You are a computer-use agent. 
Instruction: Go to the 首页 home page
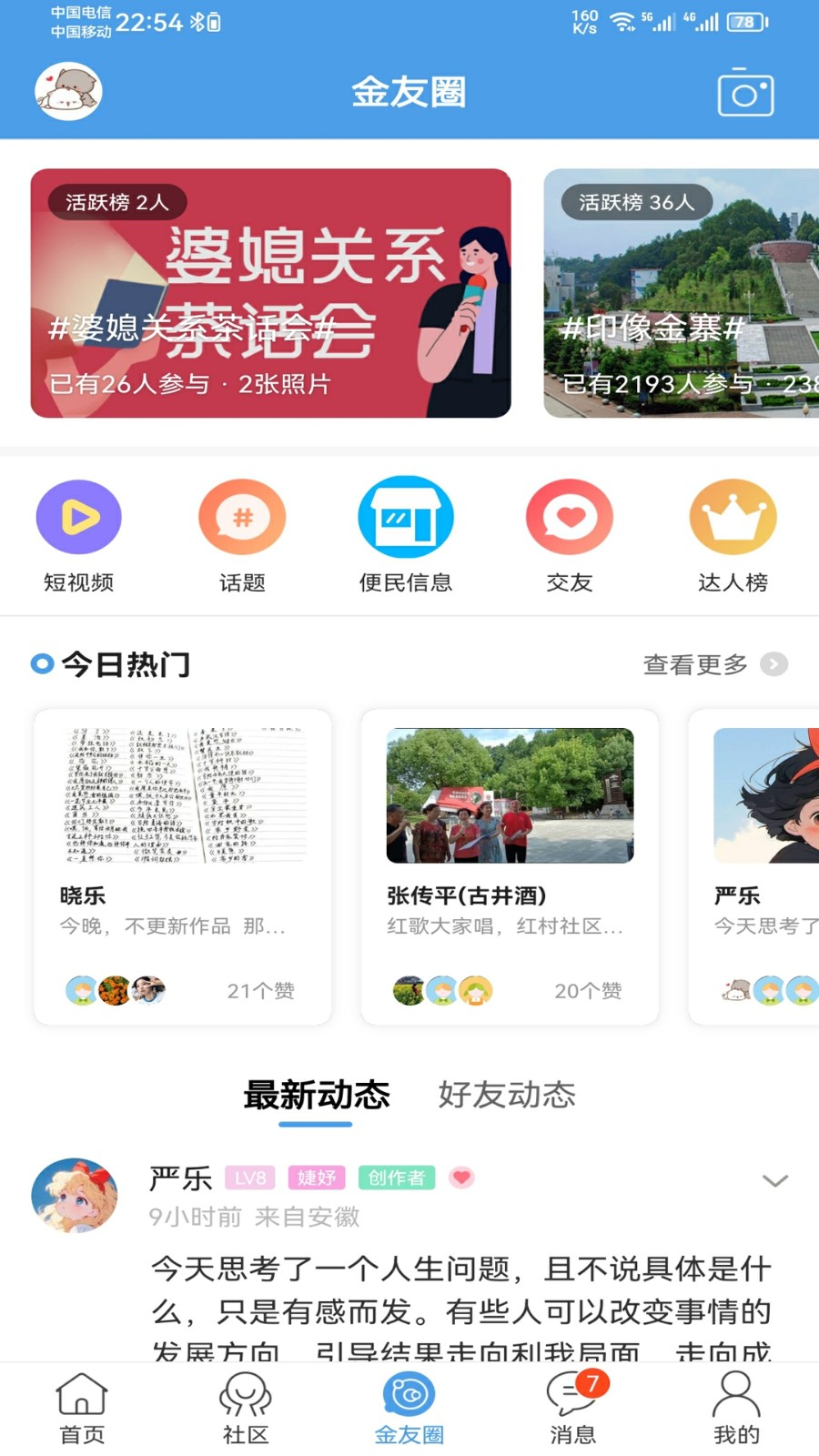tap(83, 1406)
